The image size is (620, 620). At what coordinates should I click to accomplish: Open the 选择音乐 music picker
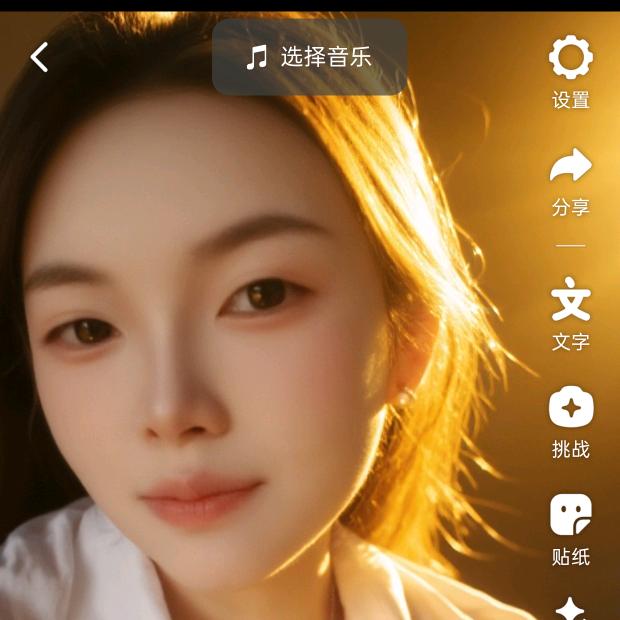(x=309, y=57)
